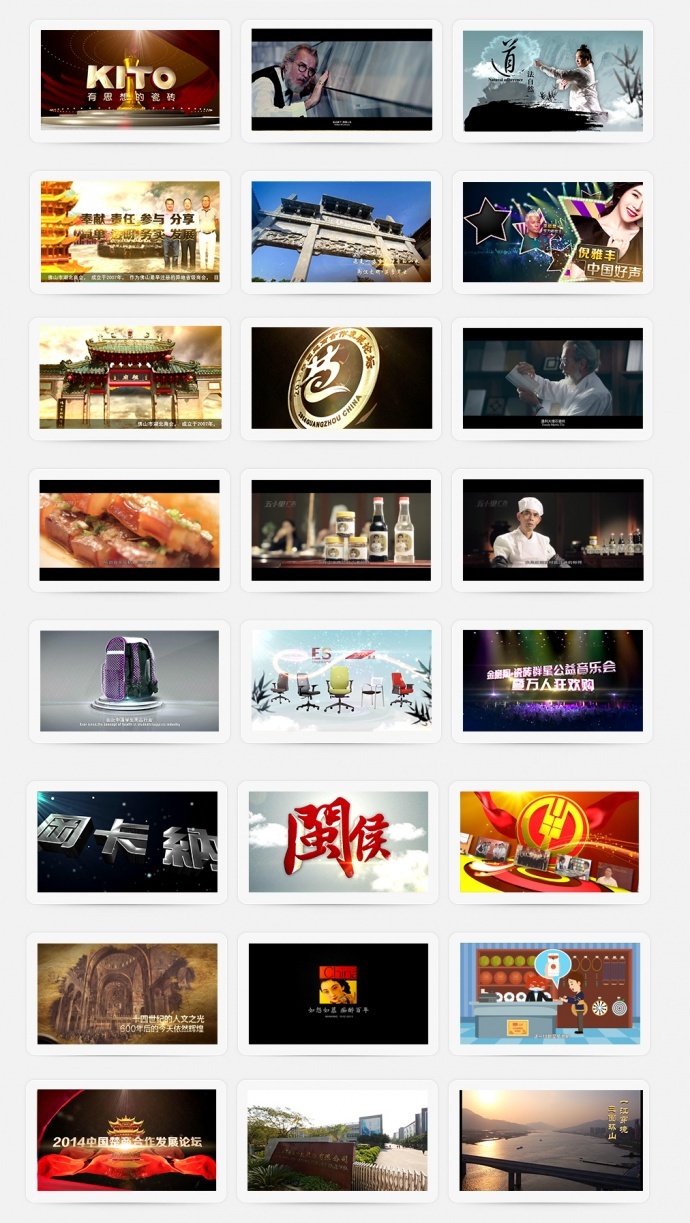The width and height of the screenshot is (690, 1223).
Task: Open the white-bearded man reading paper thumbnail
Action: (x=552, y=378)
